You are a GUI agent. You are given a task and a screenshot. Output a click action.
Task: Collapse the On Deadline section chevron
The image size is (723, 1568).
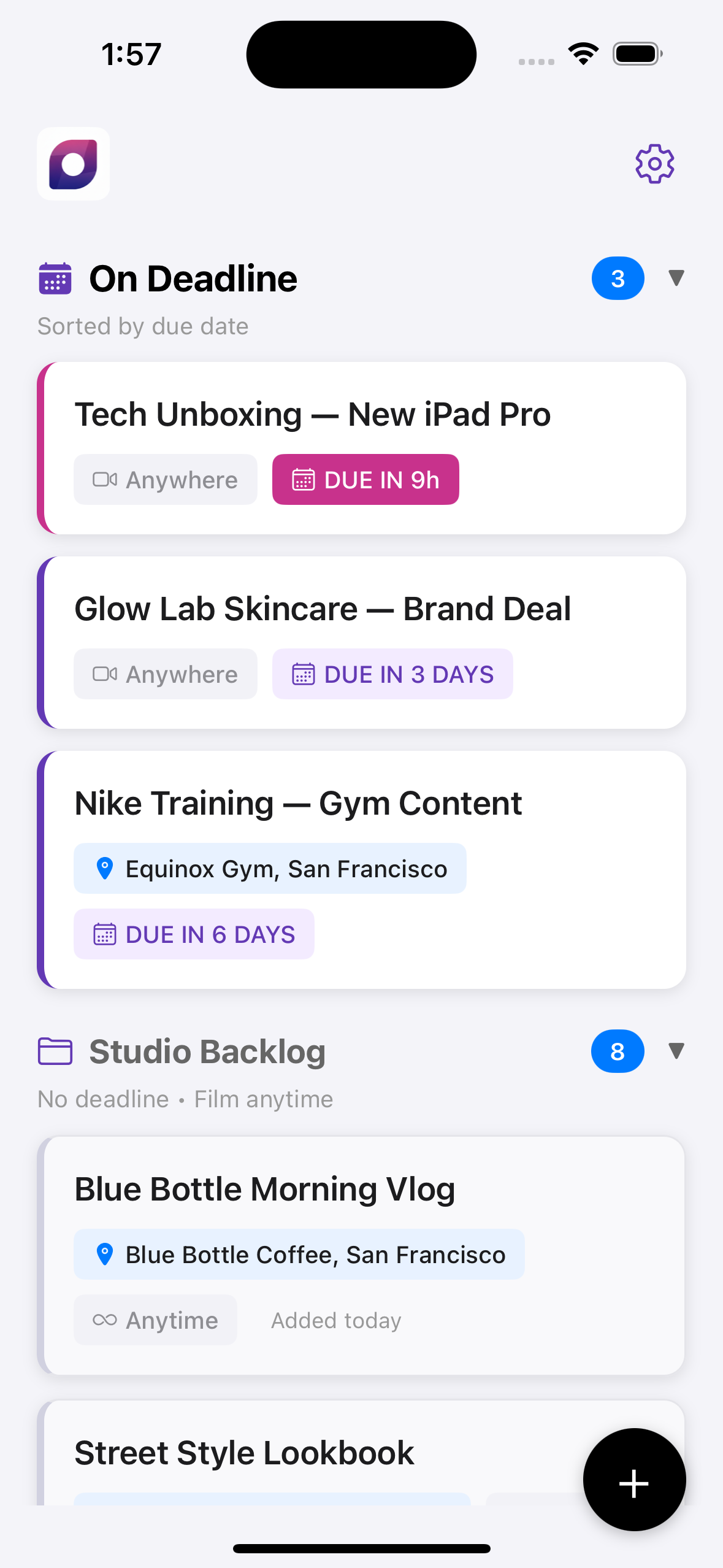pos(676,278)
